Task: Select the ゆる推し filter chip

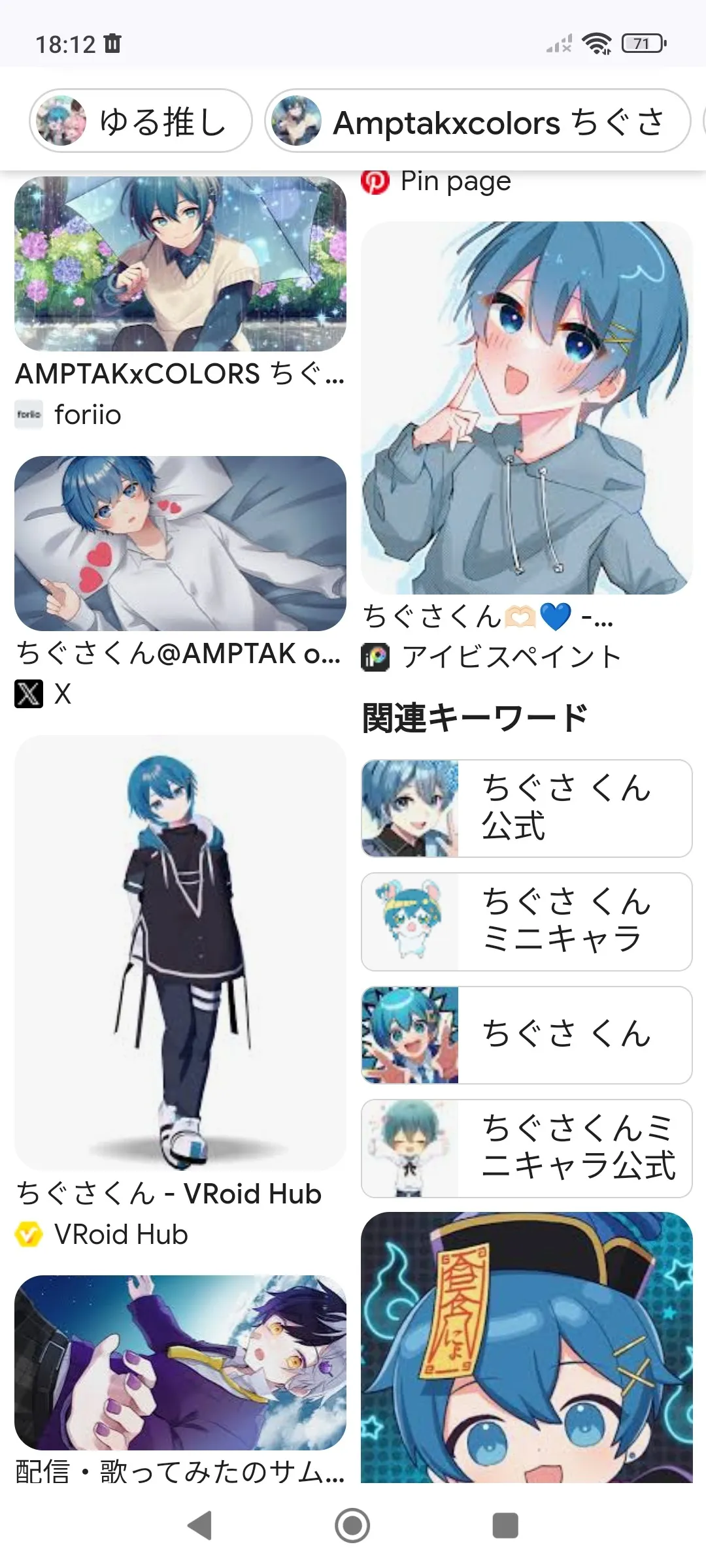Action: [x=141, y=122]
